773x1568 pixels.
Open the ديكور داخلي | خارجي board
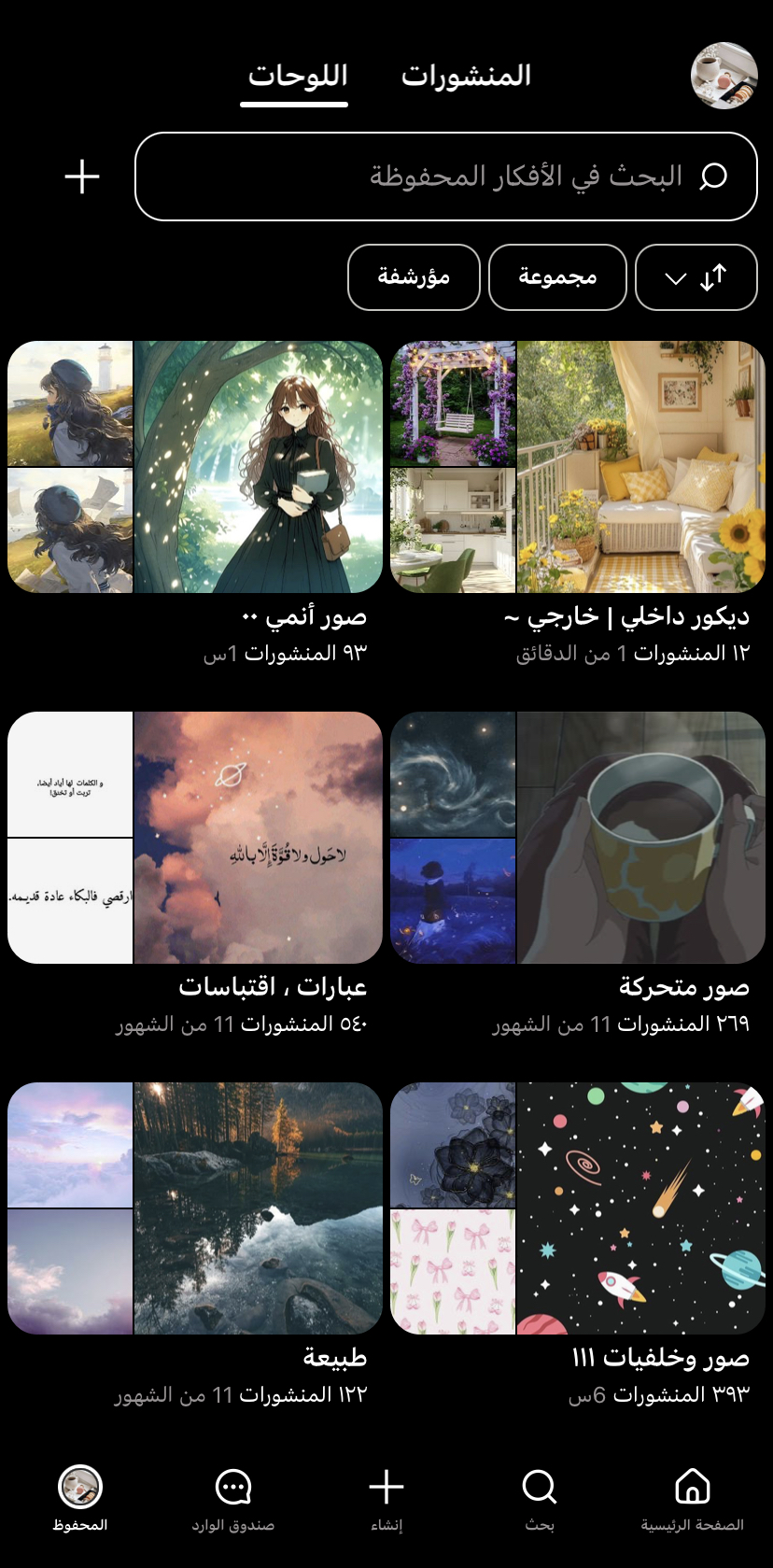tap(578, 467)
